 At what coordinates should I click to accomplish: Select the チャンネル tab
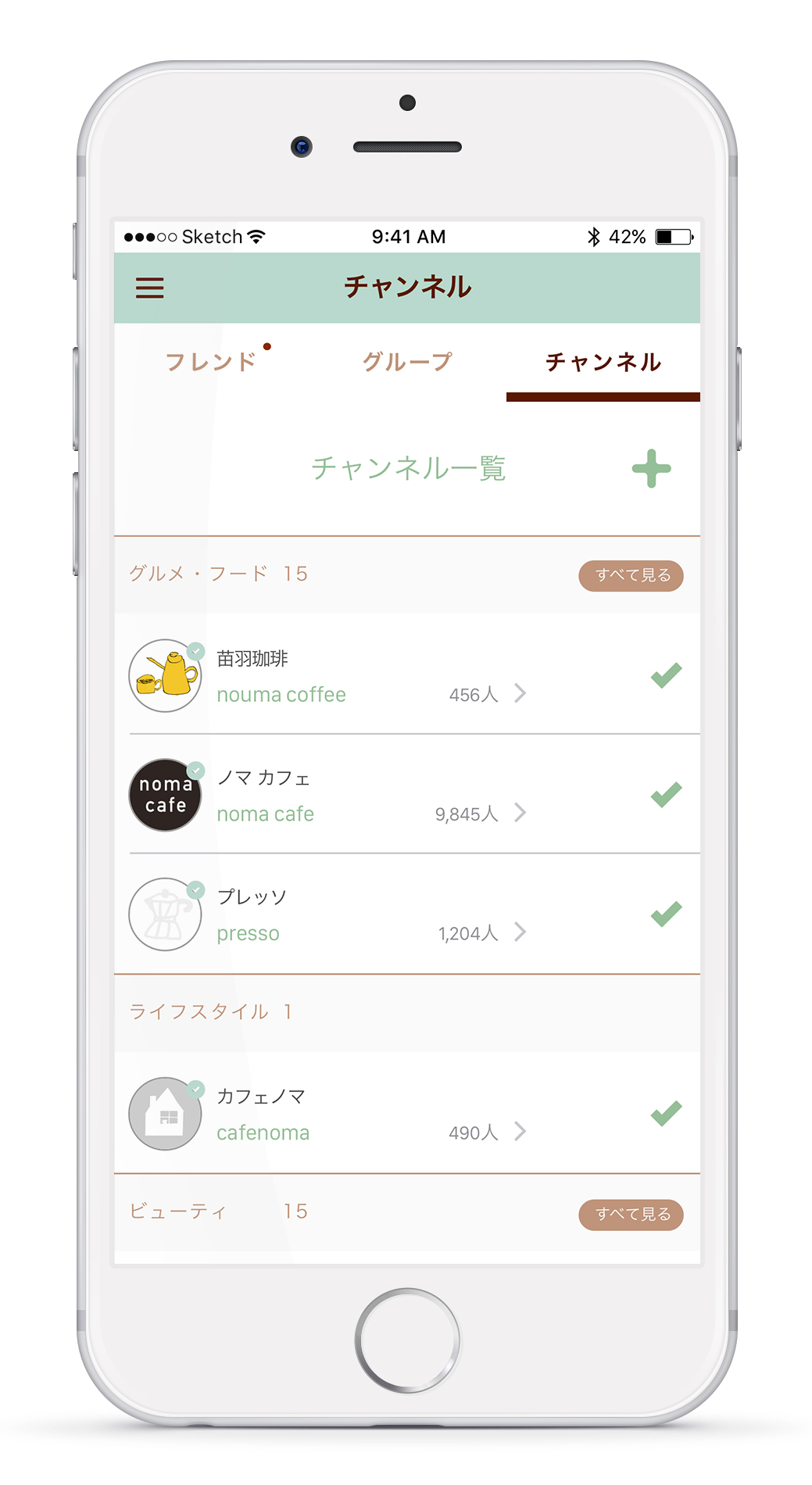[603, 362]
